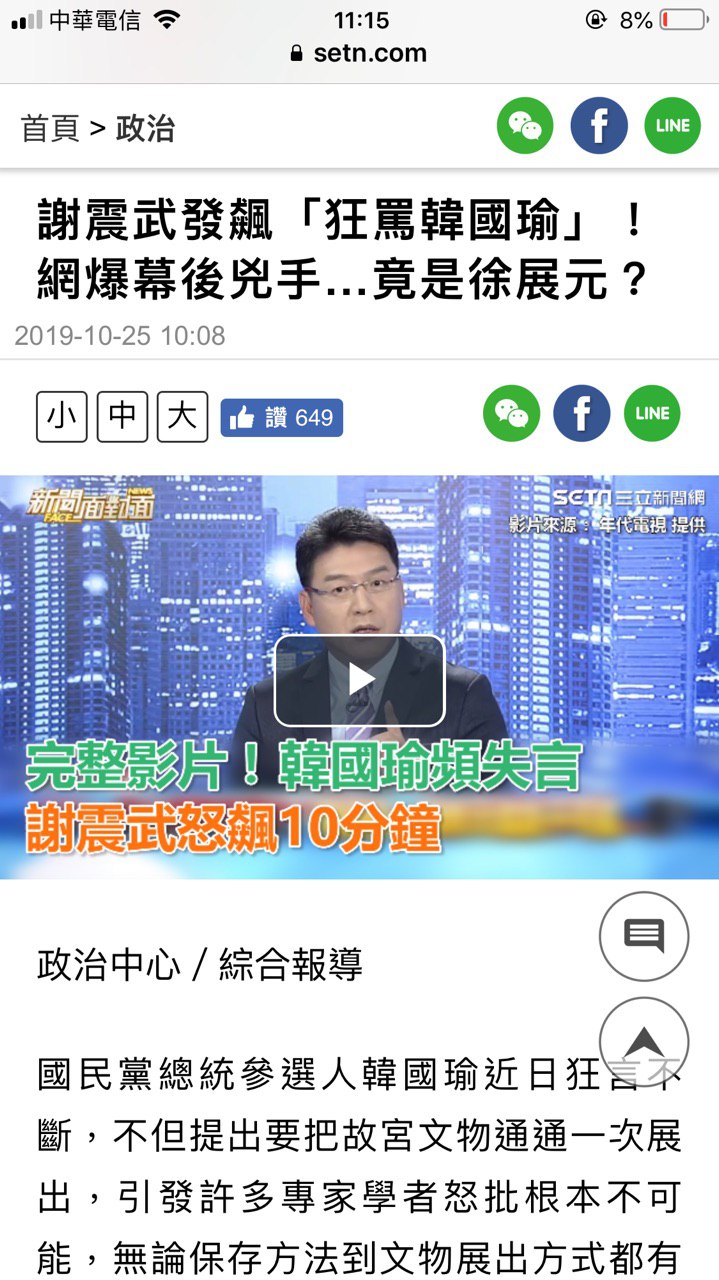Tap the setn.com address bar
Image resolution: width=719 pixels, height=1280 pixels.
359,53
